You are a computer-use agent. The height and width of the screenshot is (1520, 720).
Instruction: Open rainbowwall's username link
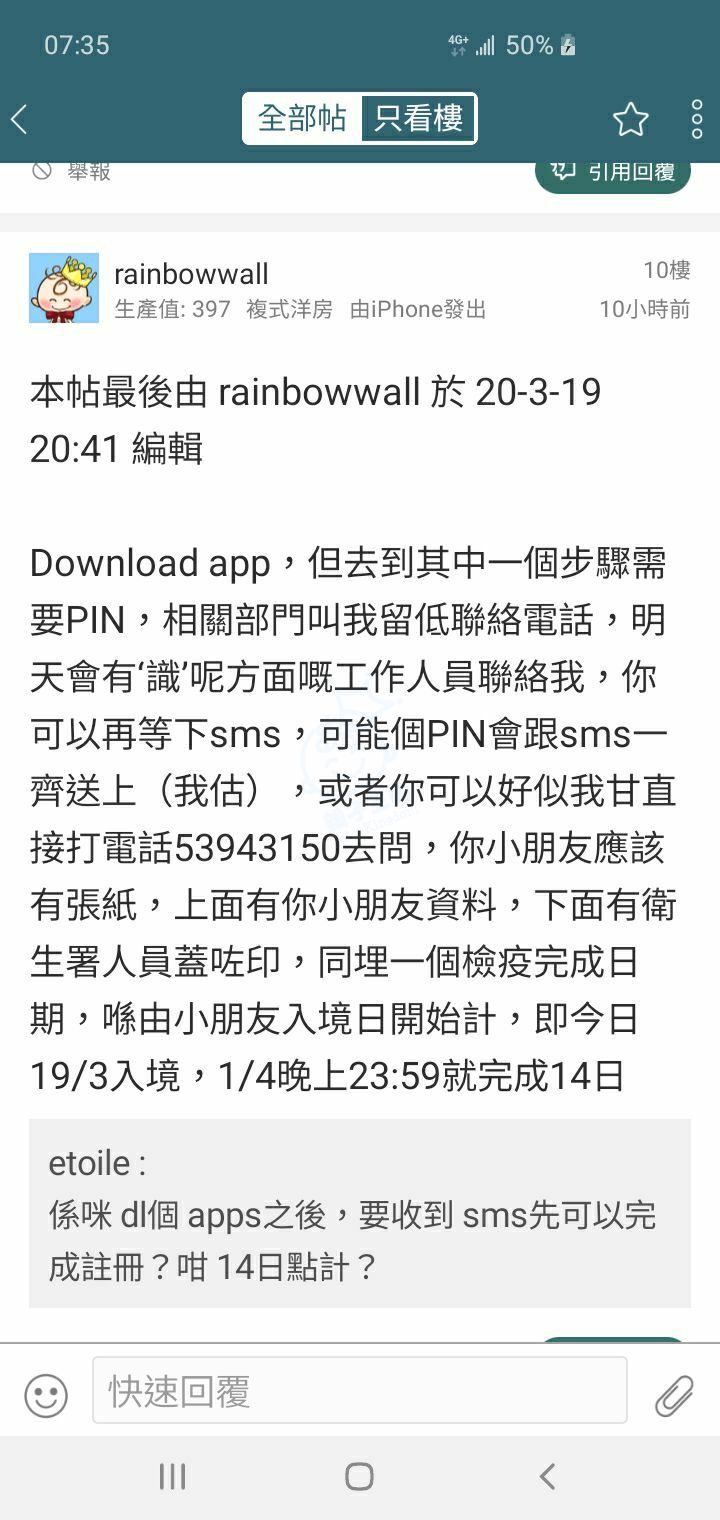point(191,274)
